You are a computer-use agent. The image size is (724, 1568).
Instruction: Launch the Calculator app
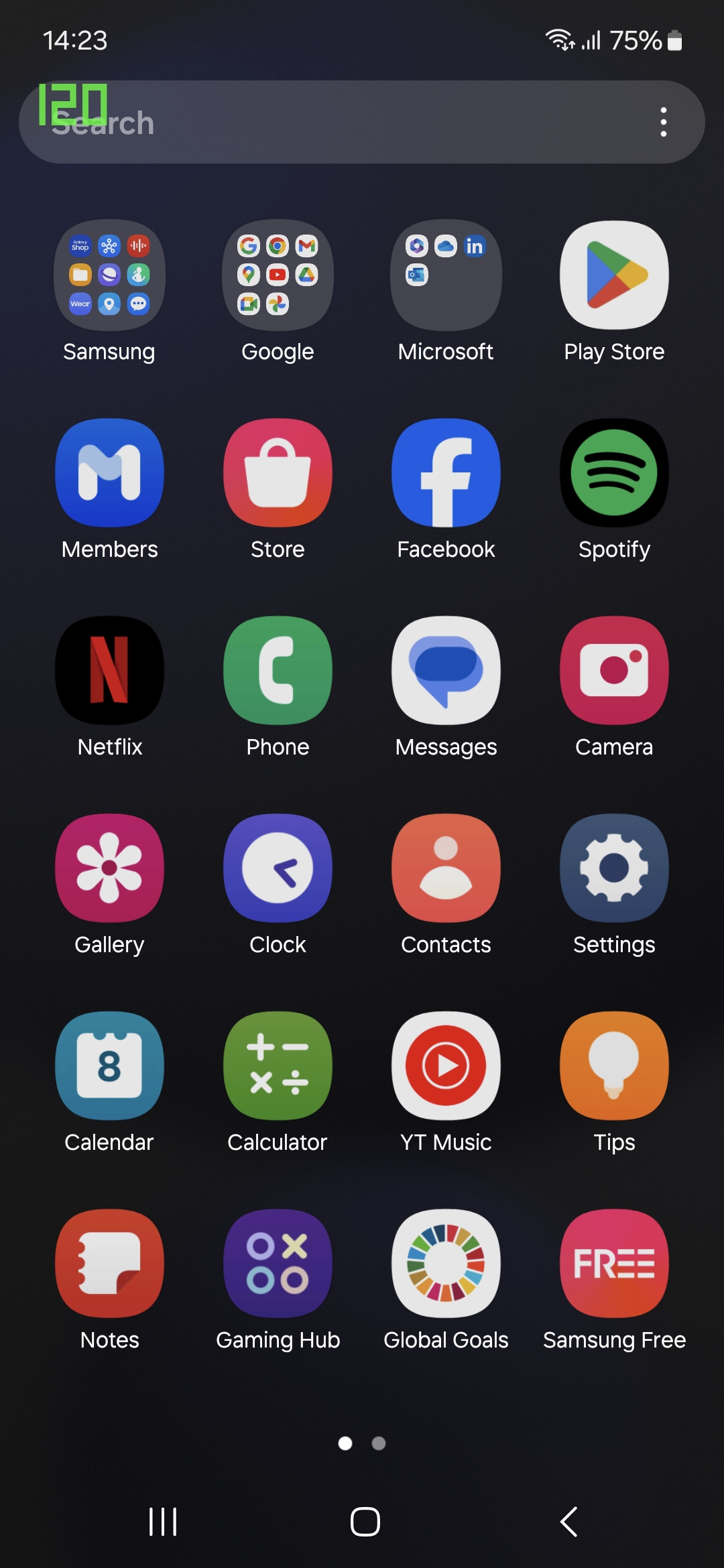pyautogui.click(x=278, y=1066)
